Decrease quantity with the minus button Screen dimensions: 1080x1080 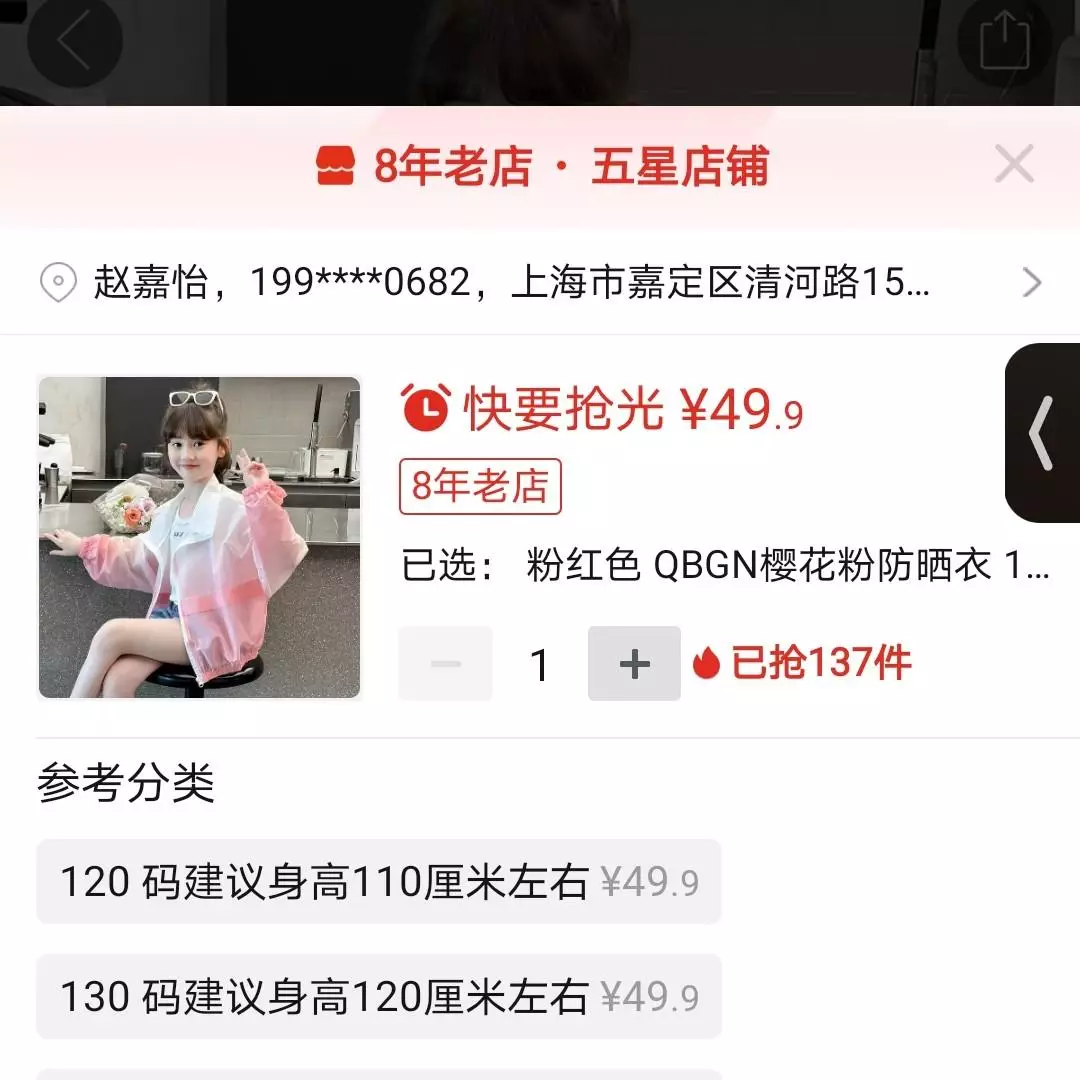click(x=446, y=664)
